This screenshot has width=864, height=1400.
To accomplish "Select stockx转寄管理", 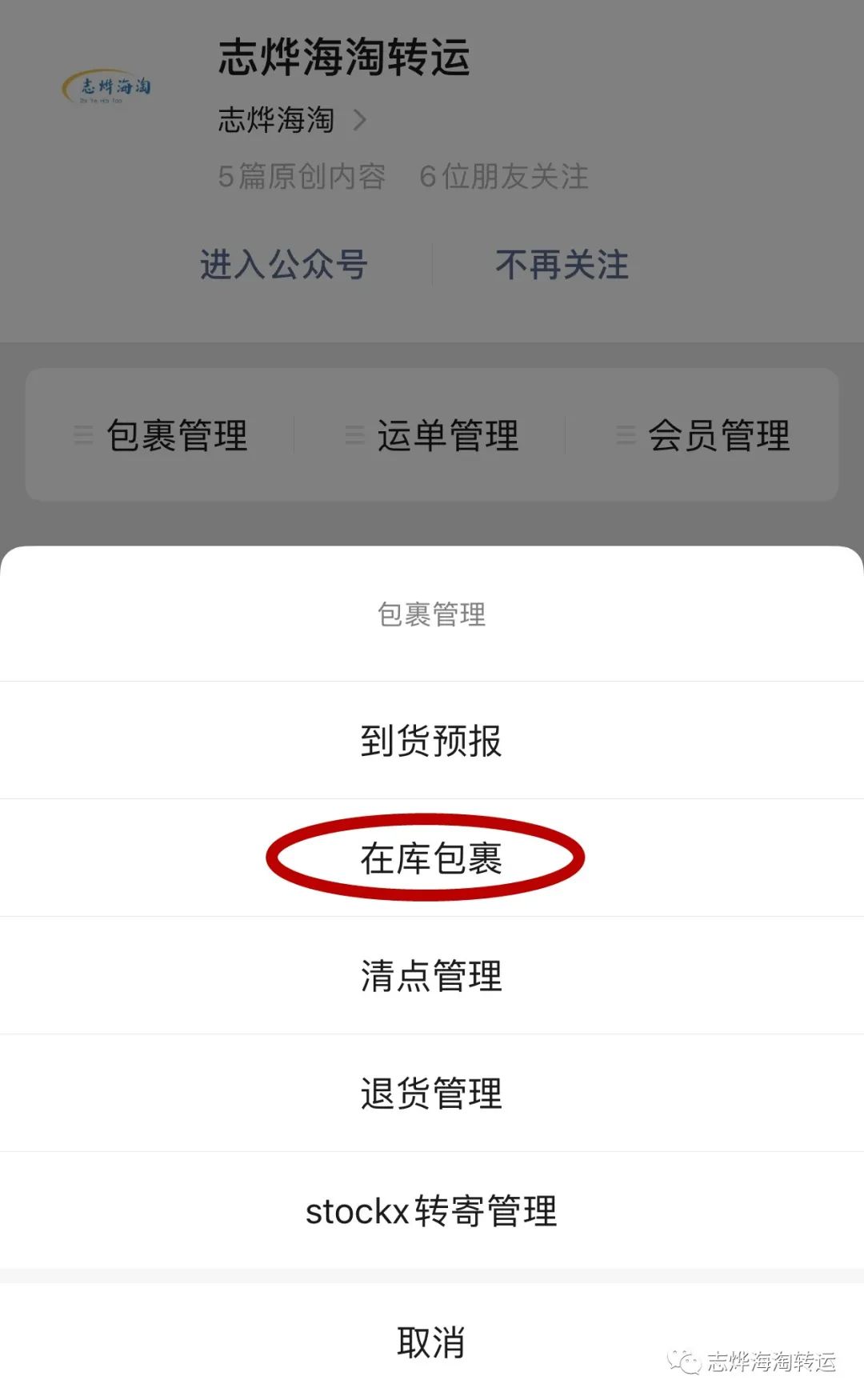I will click(431, 1210).
